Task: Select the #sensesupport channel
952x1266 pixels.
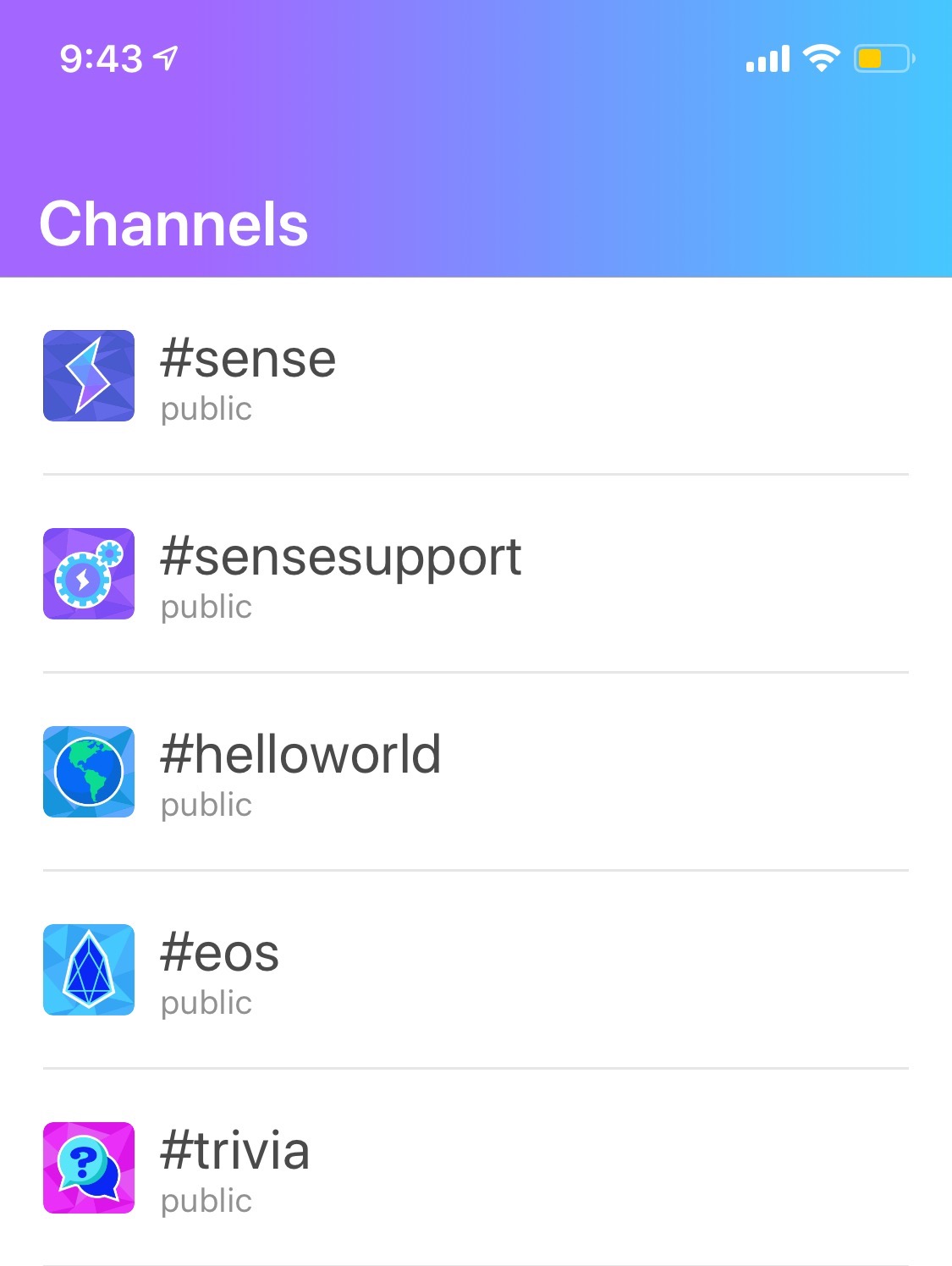Action: click(x=340, y=574)
